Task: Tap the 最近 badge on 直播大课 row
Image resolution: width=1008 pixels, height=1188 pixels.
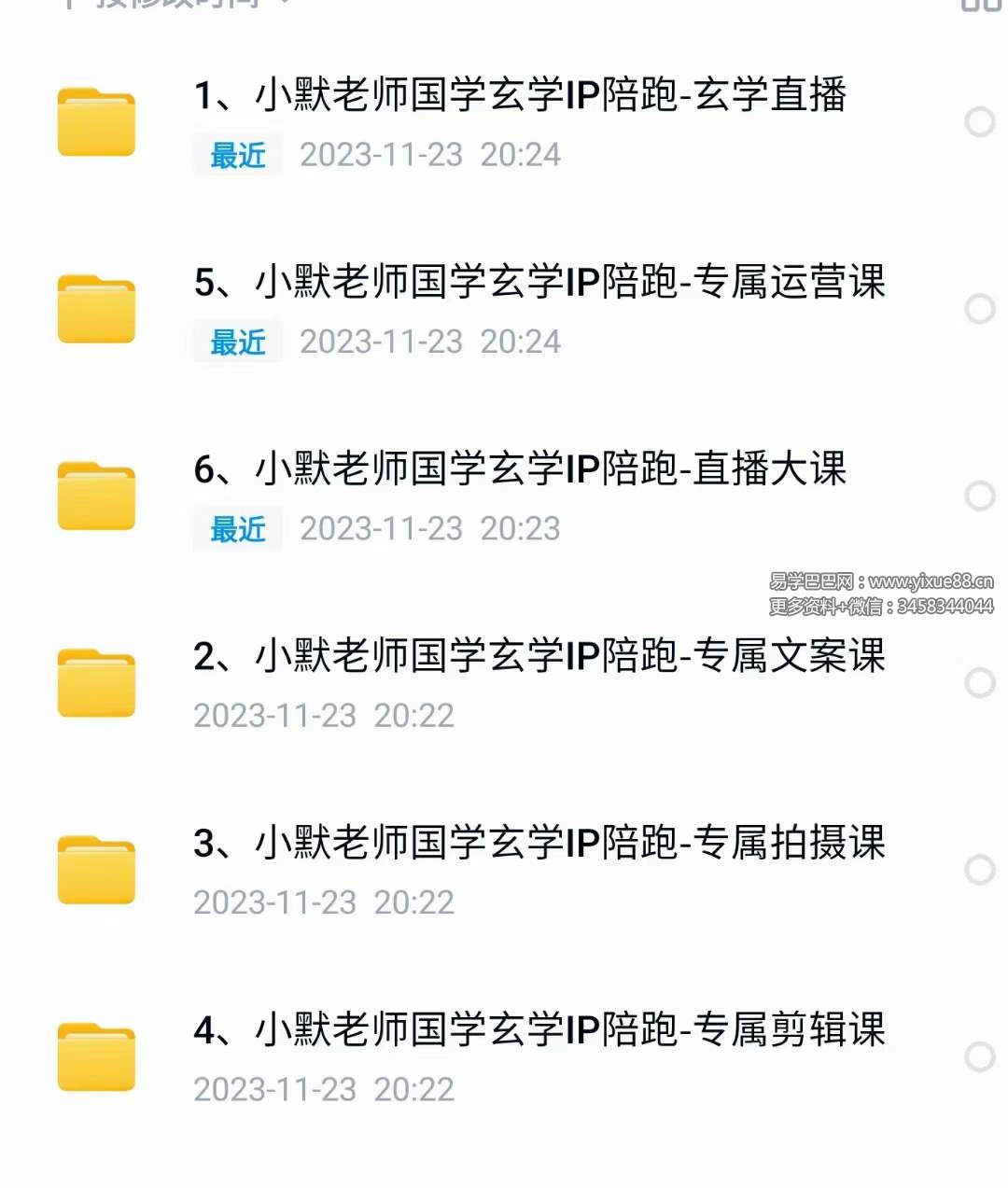Action: [x=236, y=529]
